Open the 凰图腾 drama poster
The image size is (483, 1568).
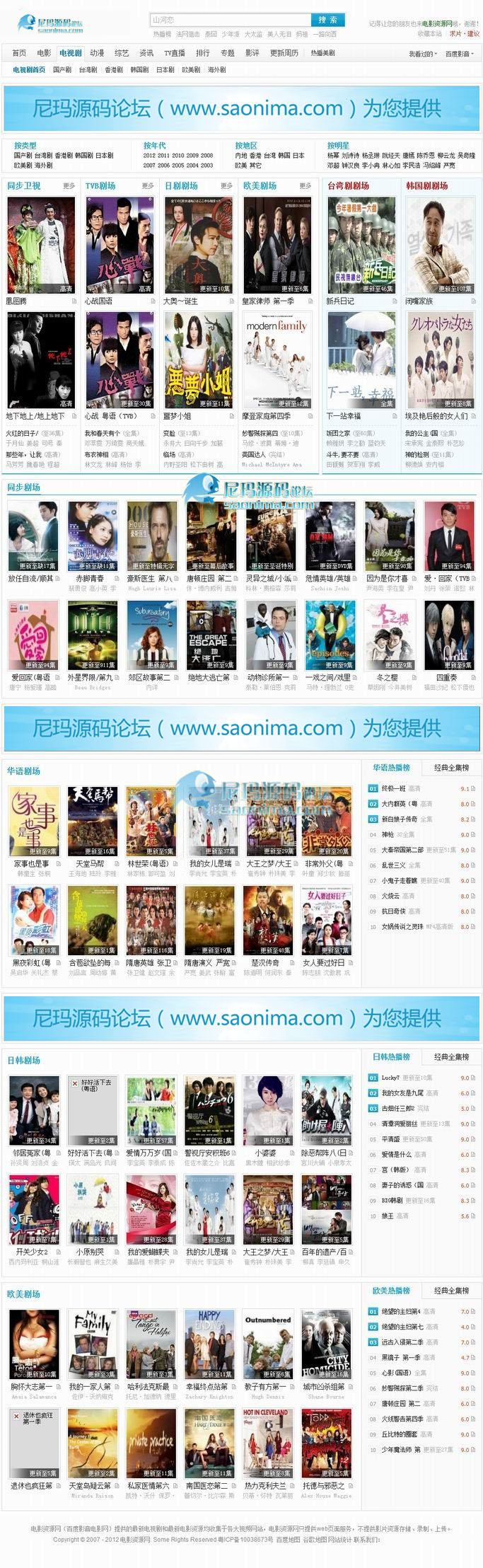[x=41, y=245]
